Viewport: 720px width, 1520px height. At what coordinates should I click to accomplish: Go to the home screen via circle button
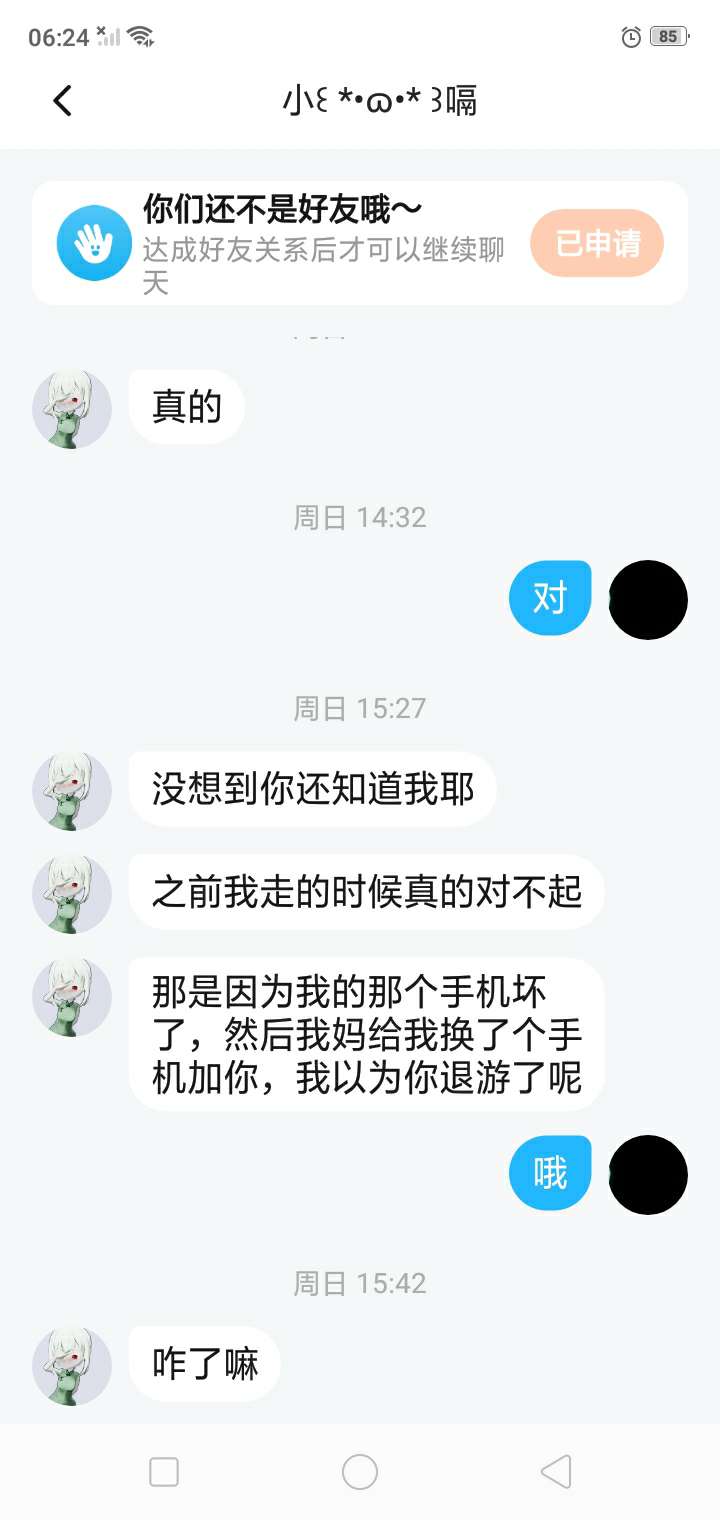[x=360, y=1472]
